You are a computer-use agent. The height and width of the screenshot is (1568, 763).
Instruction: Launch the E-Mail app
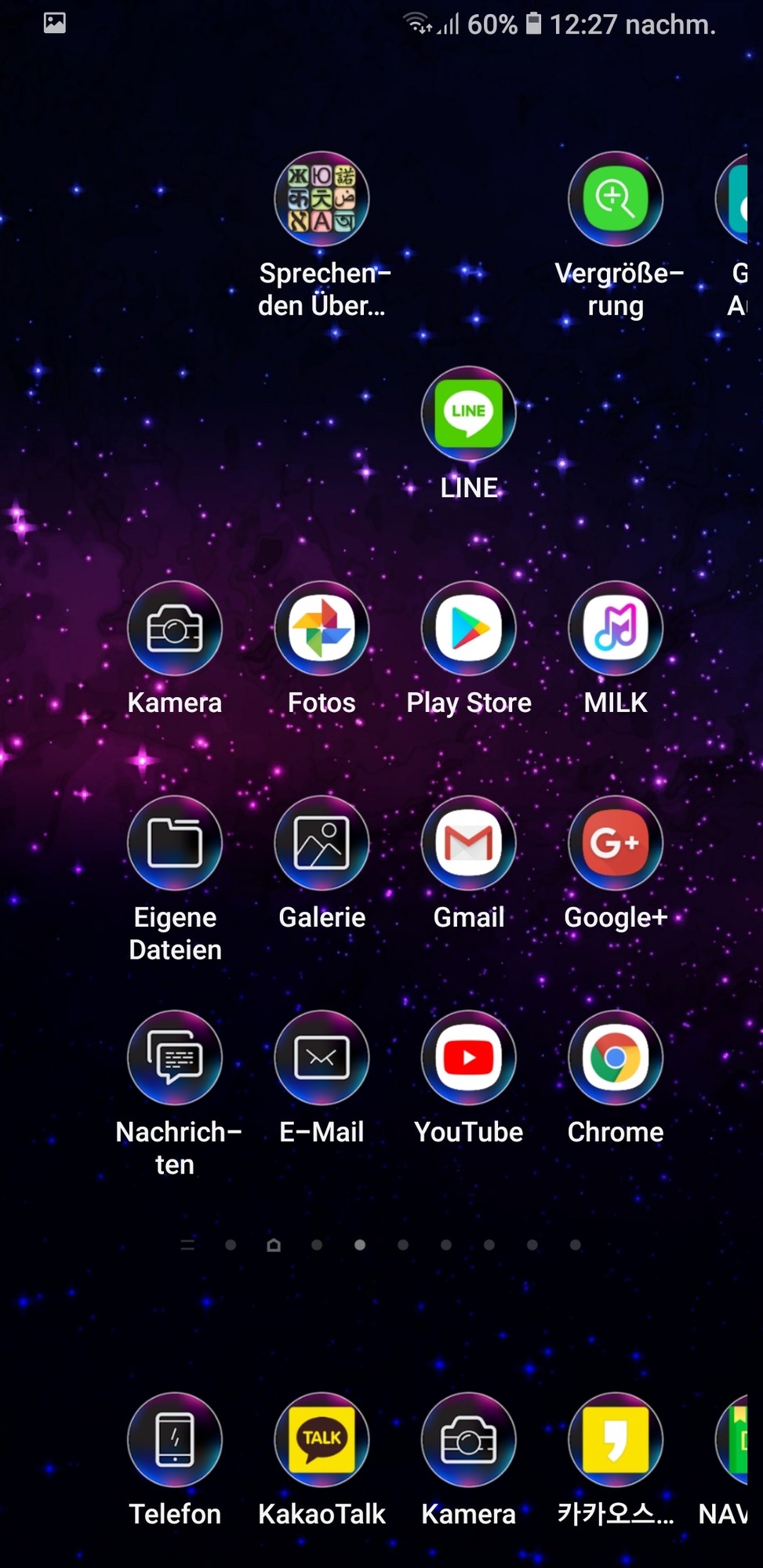322,1058
